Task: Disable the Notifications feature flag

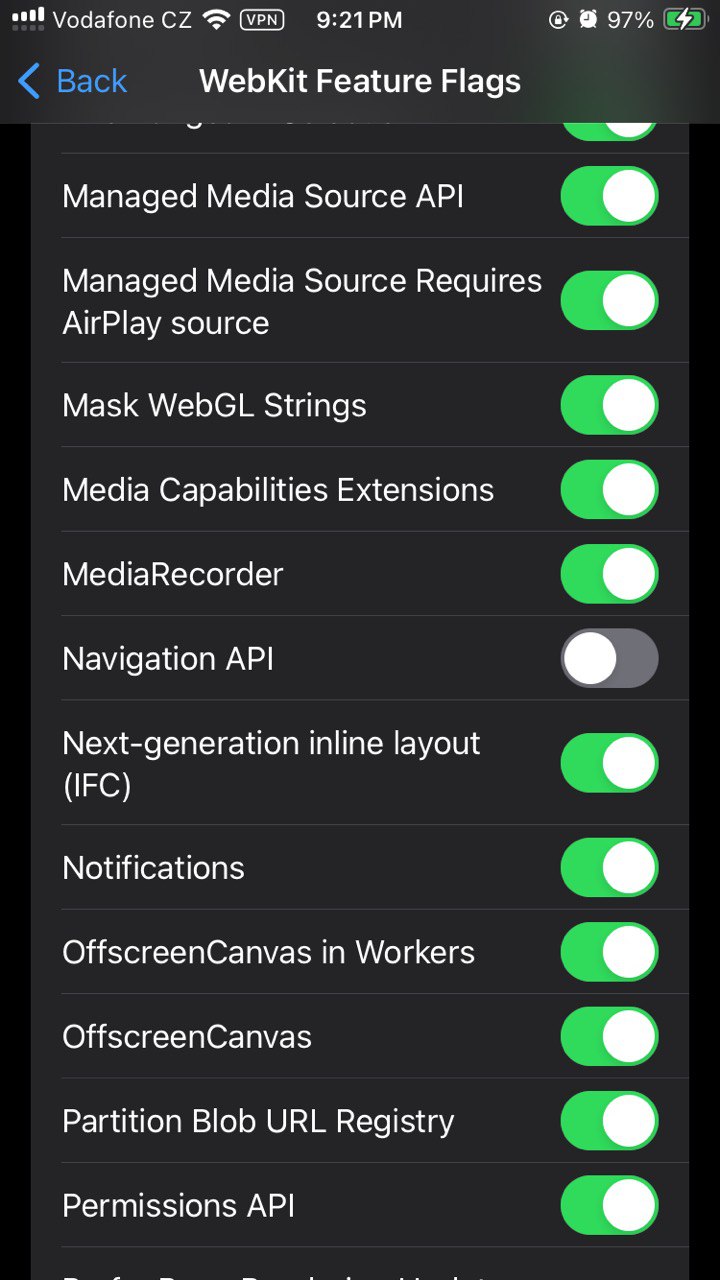Action: click(608, 867)
